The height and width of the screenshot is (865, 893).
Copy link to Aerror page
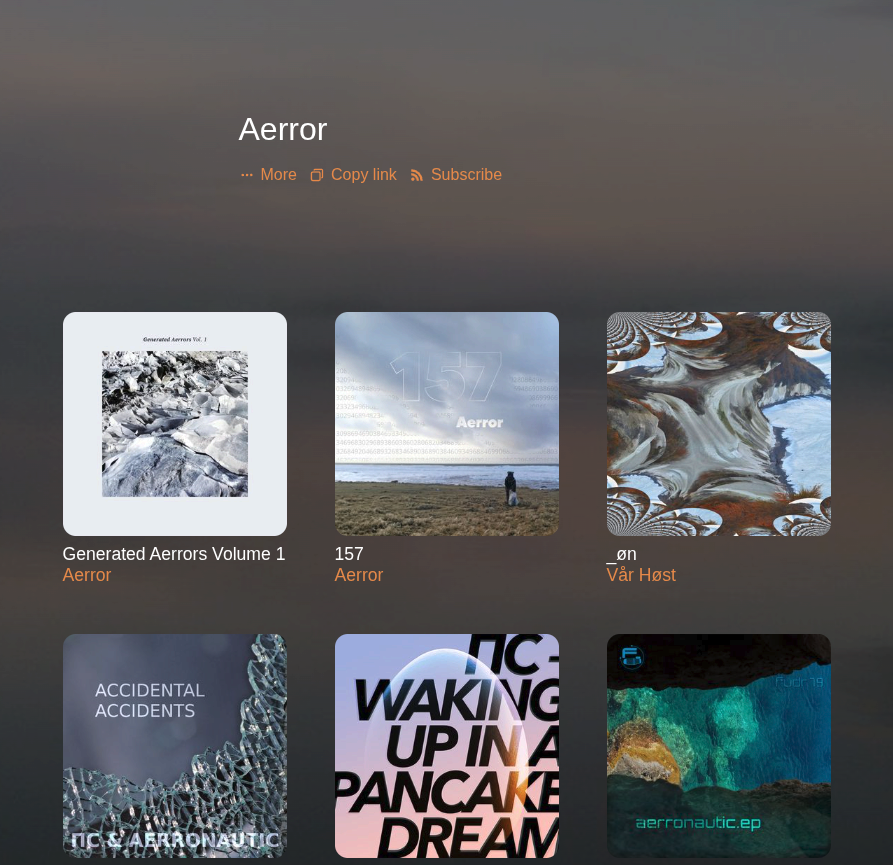(x=353, y=175)
